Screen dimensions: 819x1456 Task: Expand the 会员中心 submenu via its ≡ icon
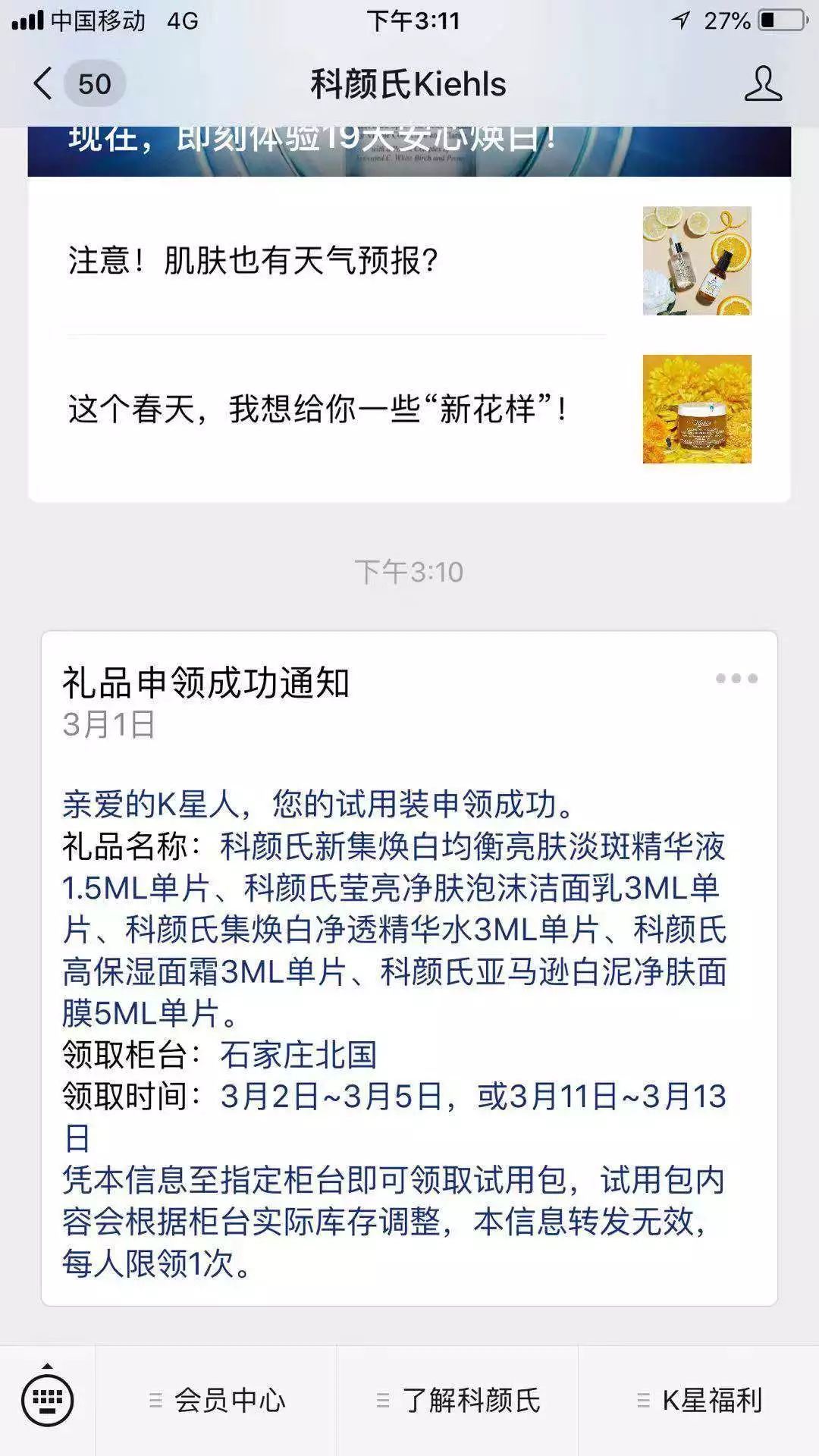157,1400
